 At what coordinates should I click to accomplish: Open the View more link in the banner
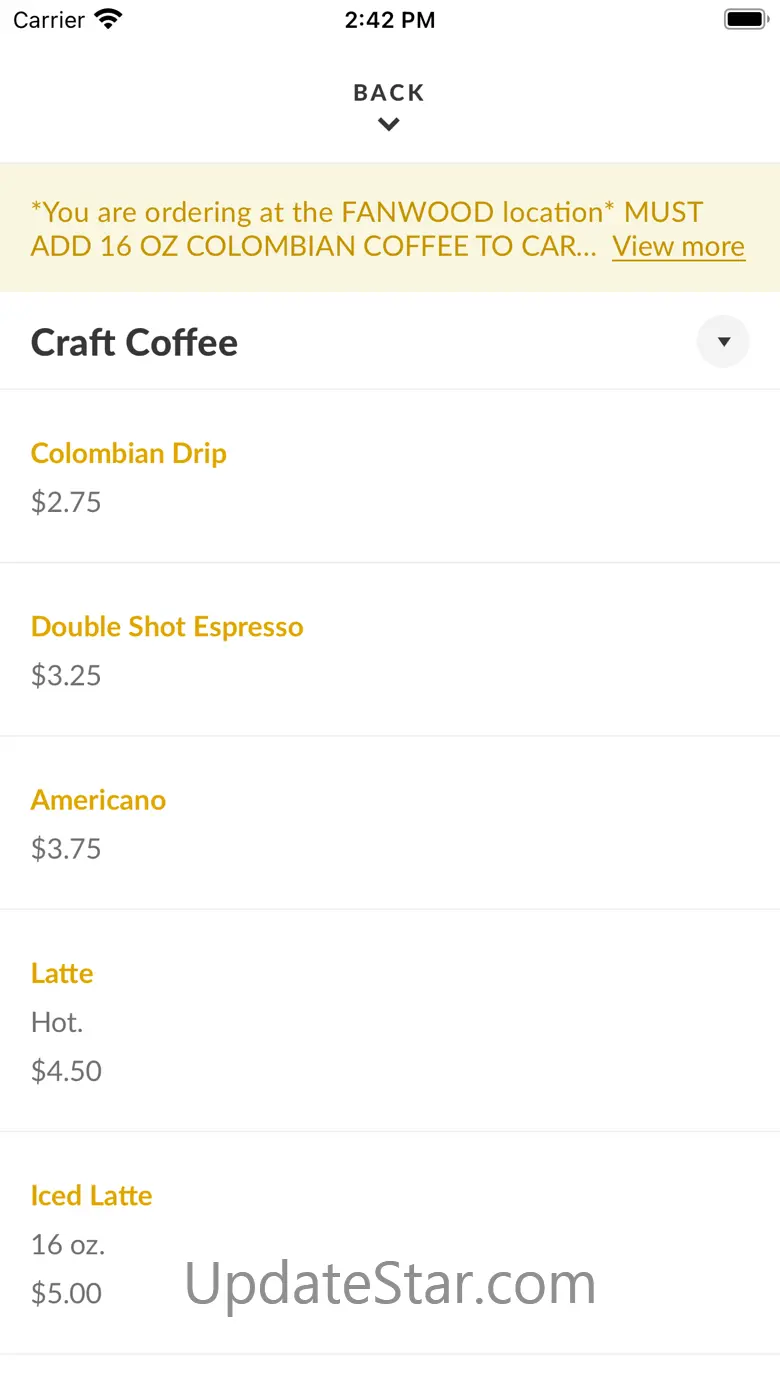(x=678, y=246)
